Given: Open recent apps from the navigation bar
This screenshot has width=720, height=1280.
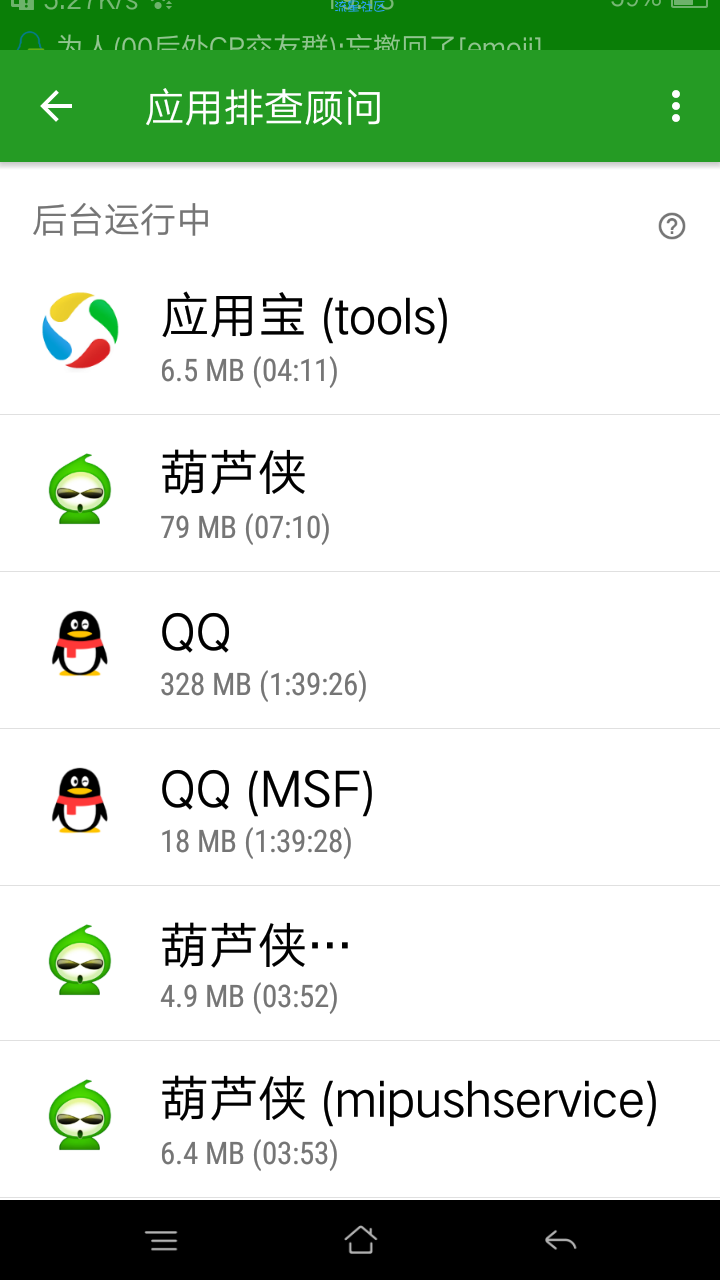Looking at the screenshot, I should [161, 1241].
